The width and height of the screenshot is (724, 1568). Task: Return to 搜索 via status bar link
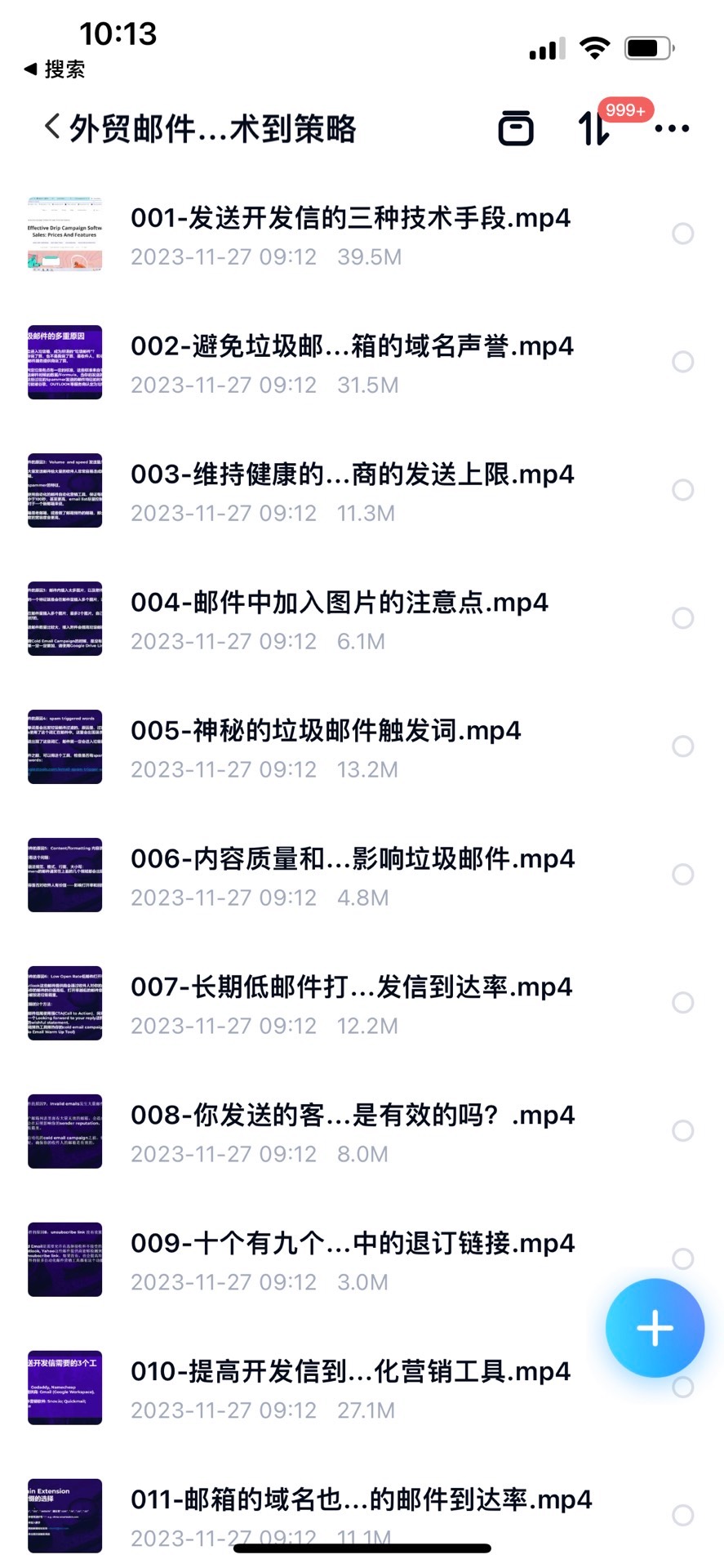point(55,69)
